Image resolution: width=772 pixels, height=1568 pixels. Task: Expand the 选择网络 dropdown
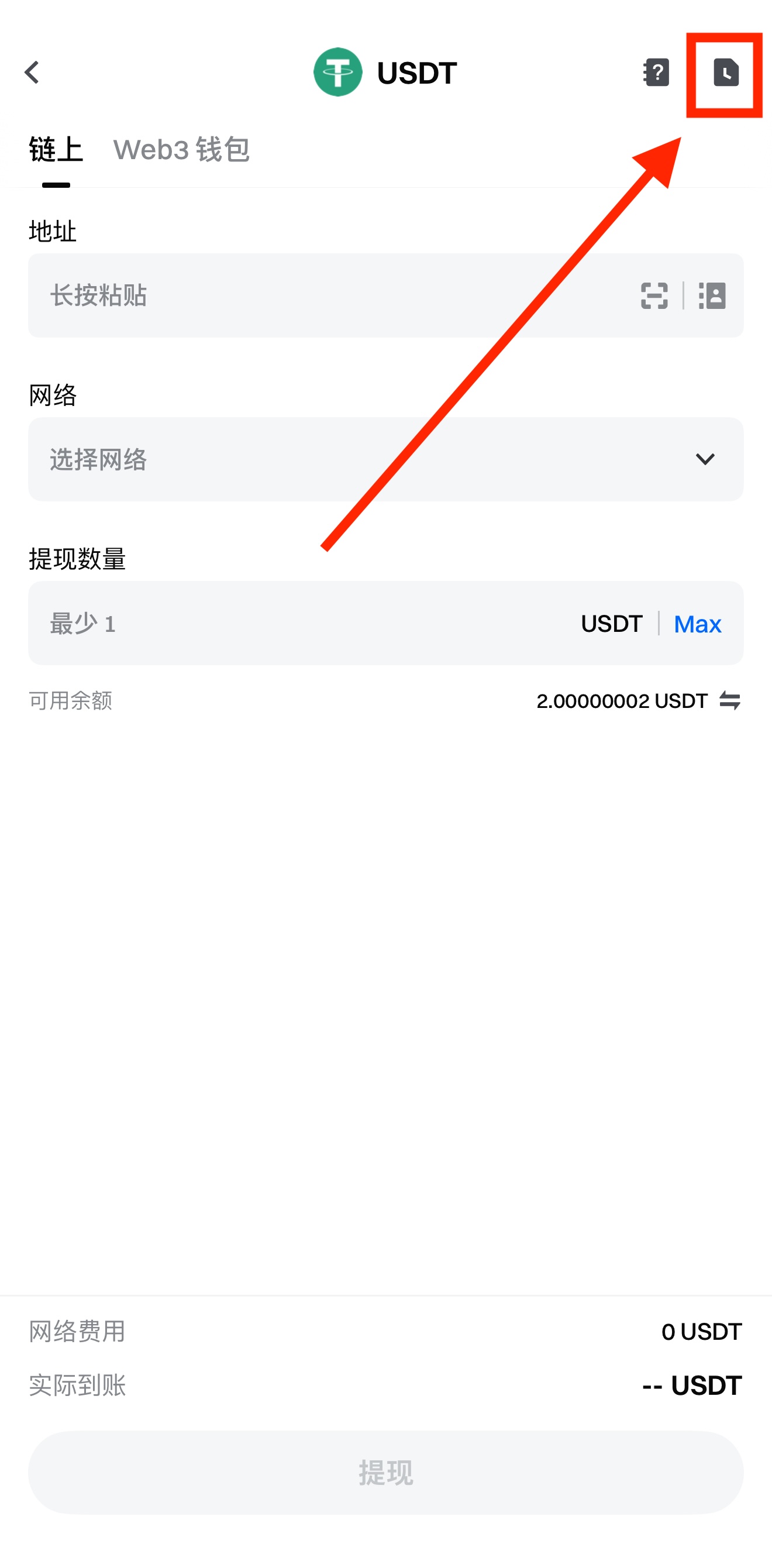[385, 459]
